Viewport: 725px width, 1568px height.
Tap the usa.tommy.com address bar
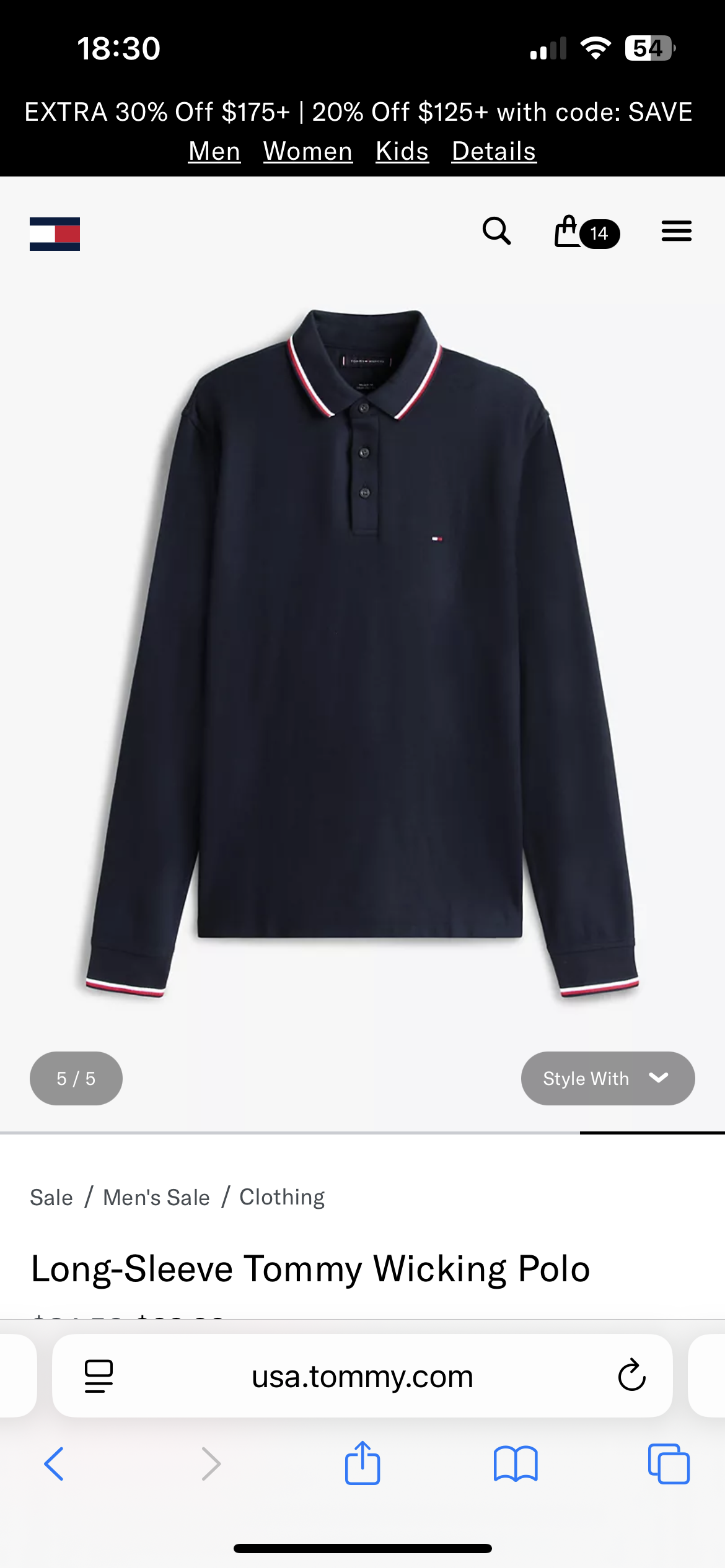[362, 1376]
